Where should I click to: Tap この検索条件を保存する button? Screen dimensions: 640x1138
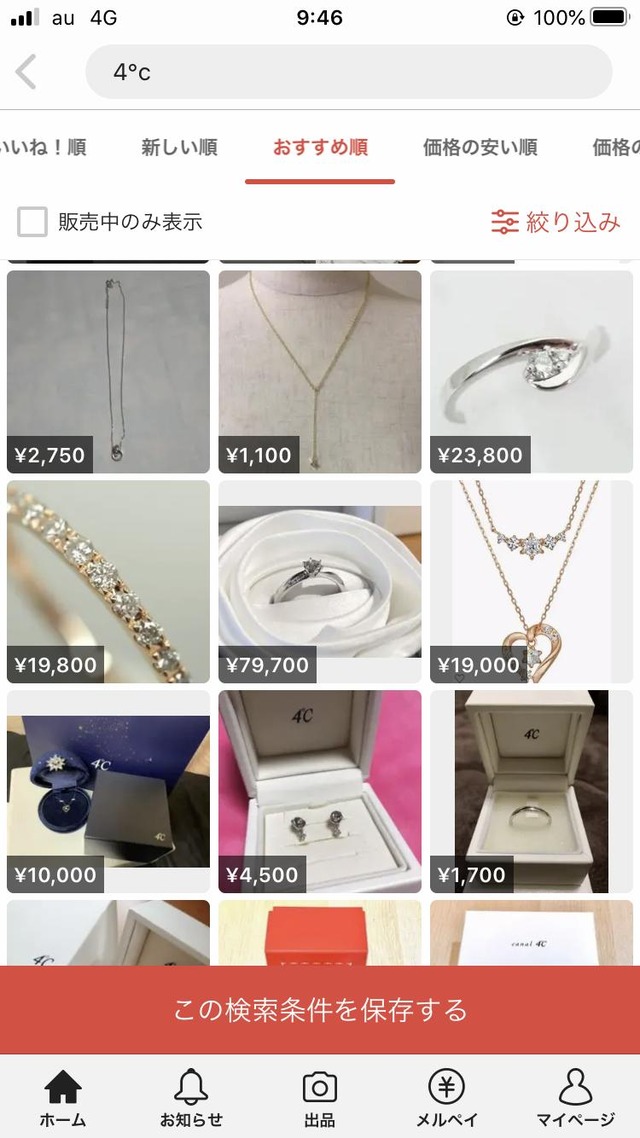click(x=320, y=1010)
